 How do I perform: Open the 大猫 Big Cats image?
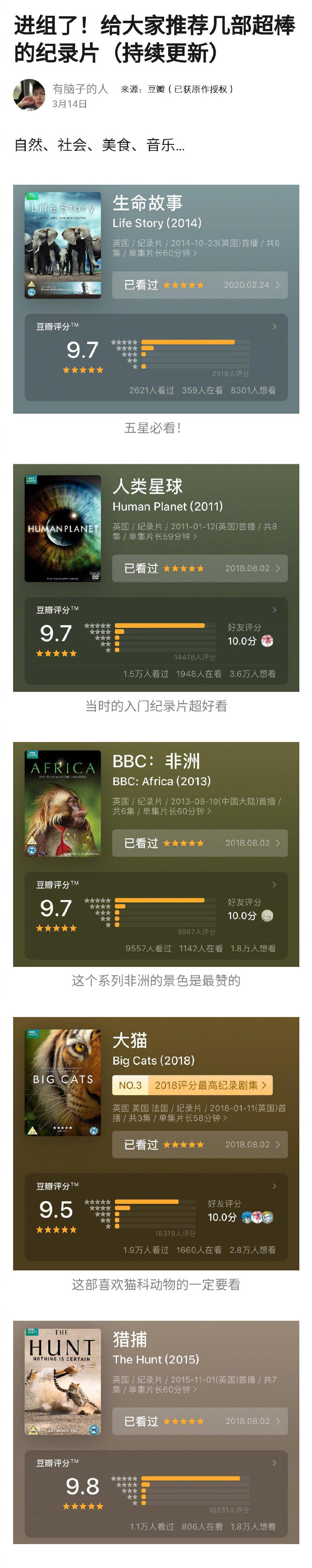[x=156, y=1143]
